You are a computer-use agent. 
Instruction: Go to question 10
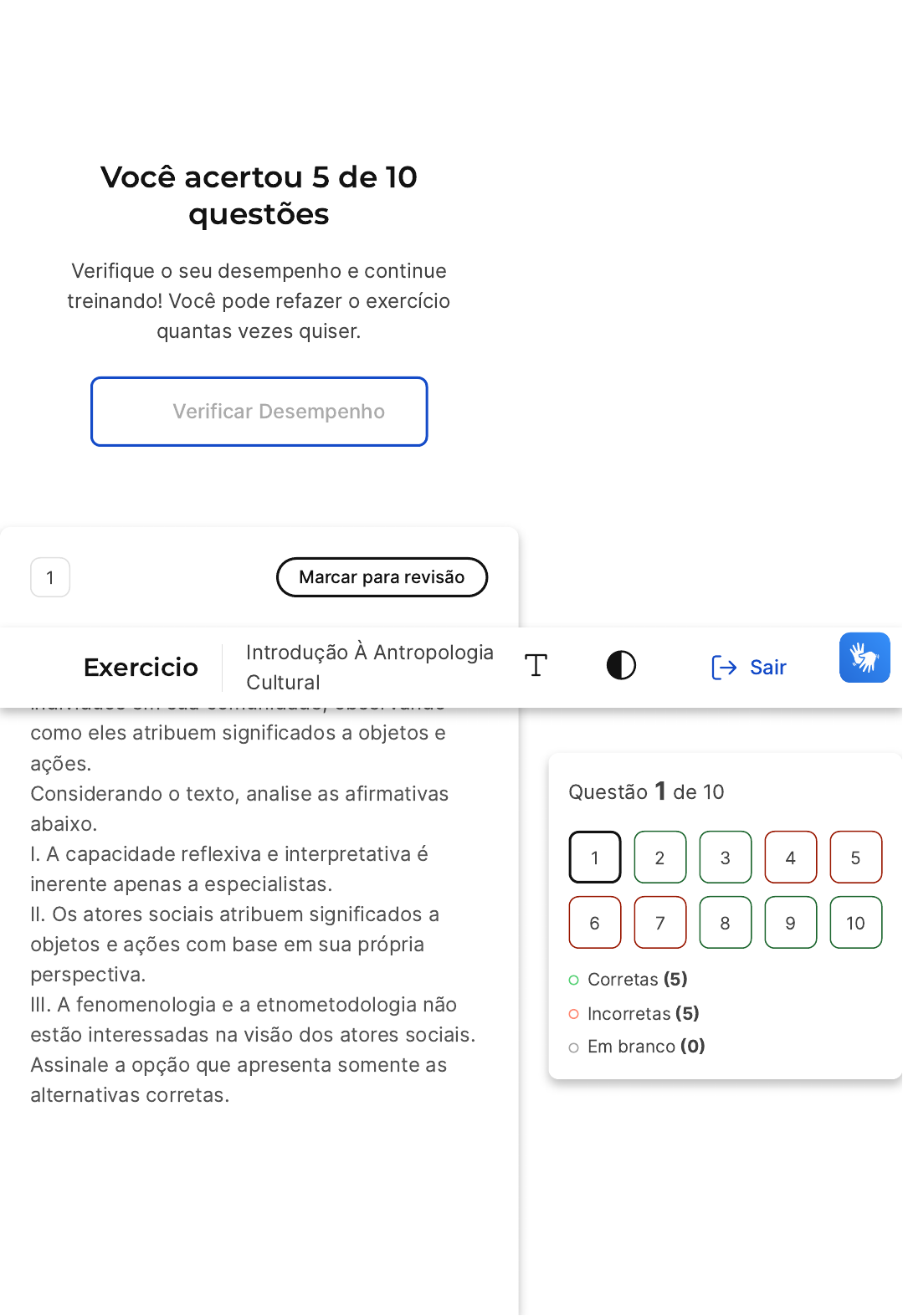[x=855, y=923]
